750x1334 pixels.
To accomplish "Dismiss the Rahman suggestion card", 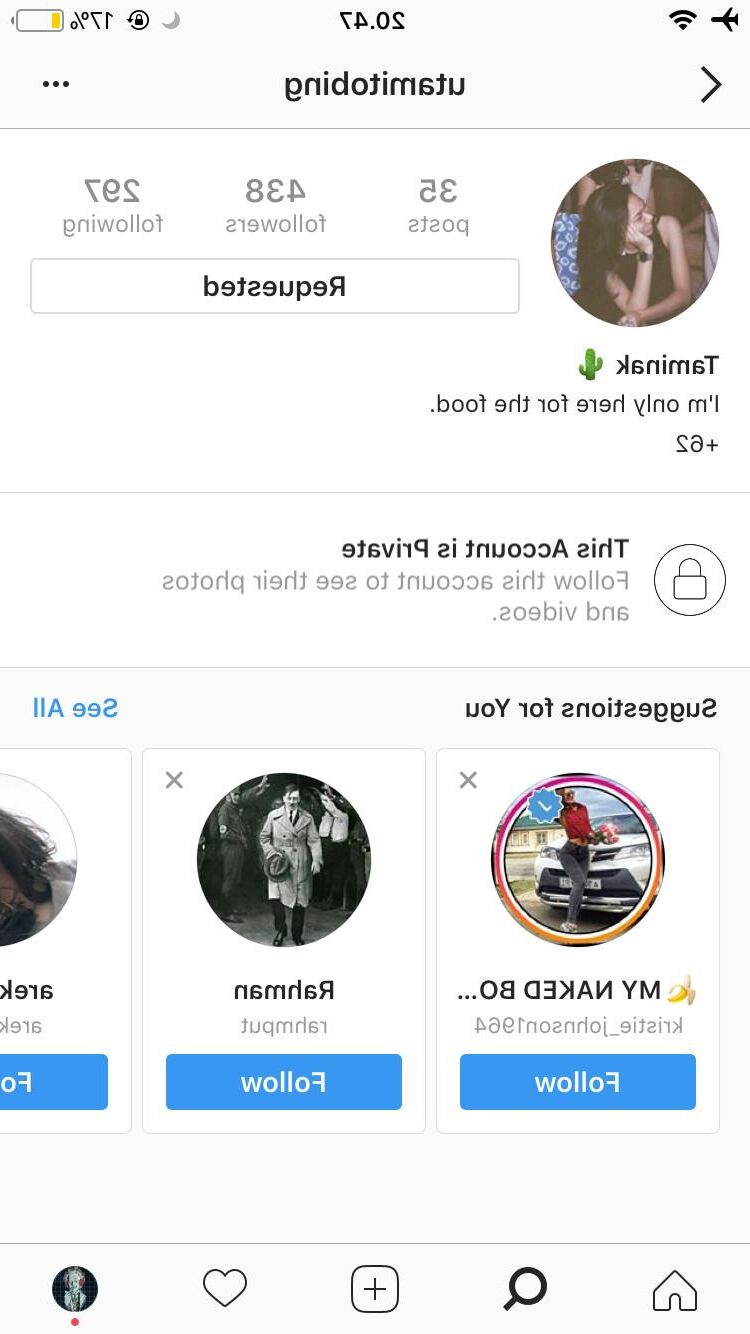I will point(174,780).
